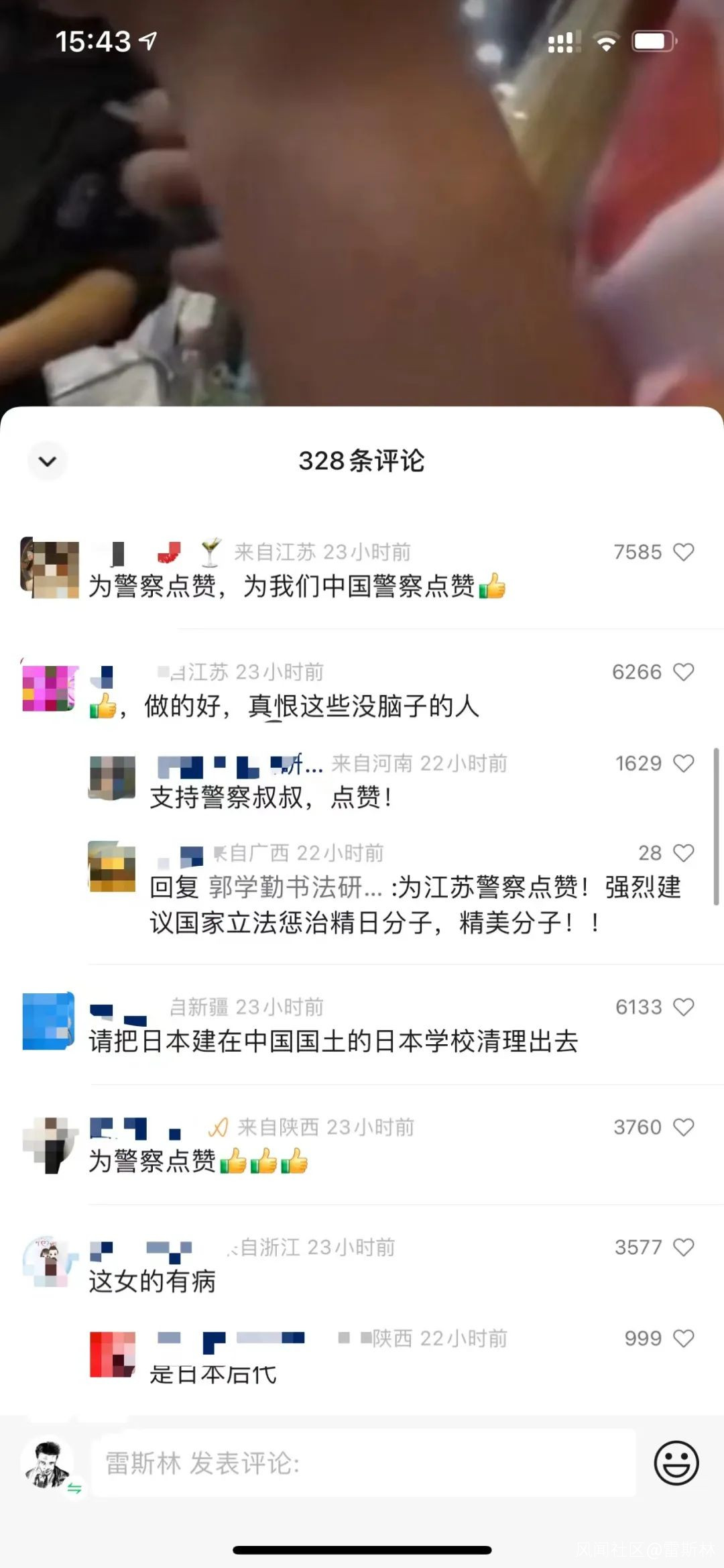Open the mentioned user link 郭学勤书法研...
The image size is (724, 1568).
(295, 887)
